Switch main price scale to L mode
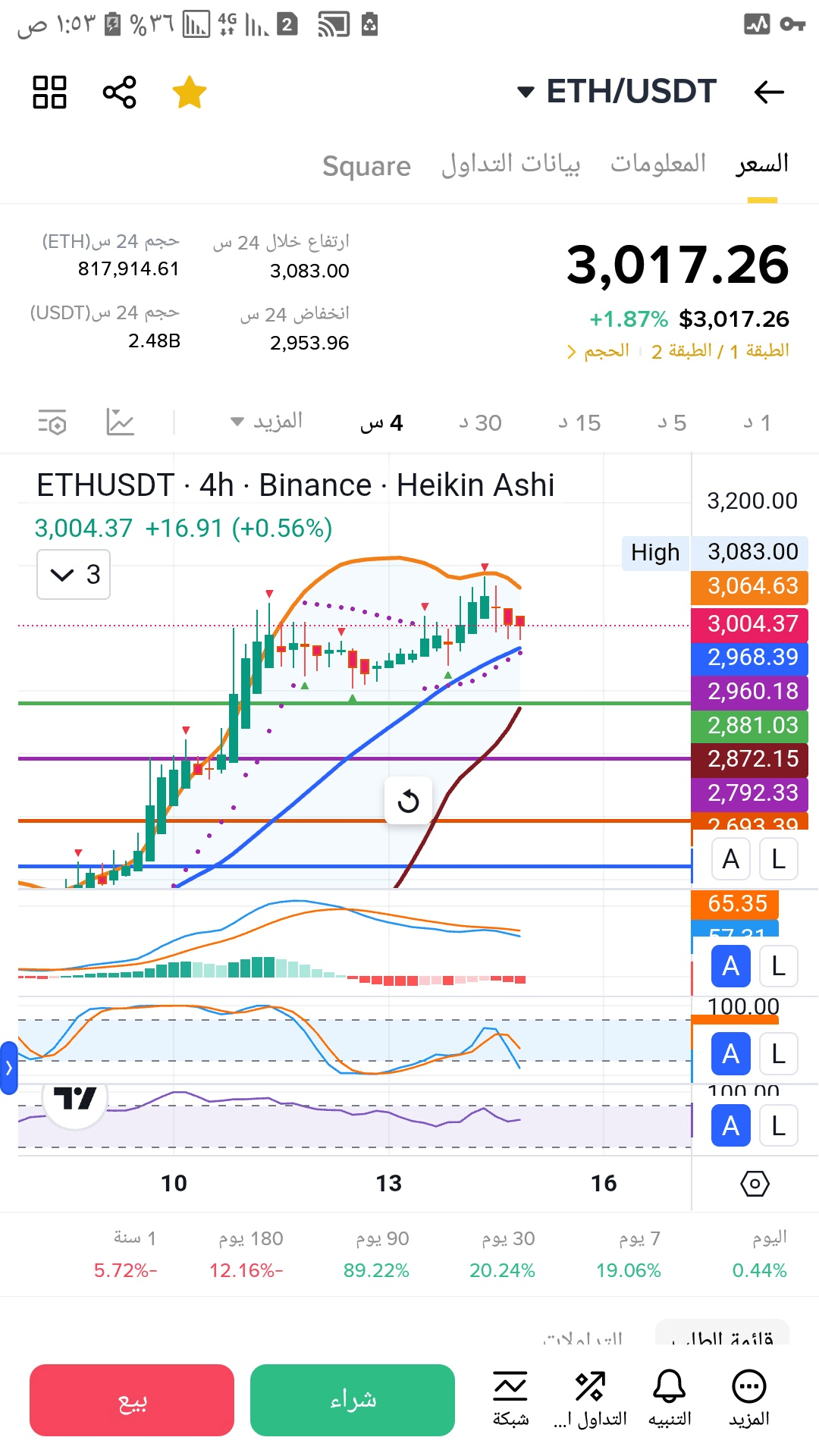The height and width of the screenshot is (1456, 819). (x=778, y=859)
